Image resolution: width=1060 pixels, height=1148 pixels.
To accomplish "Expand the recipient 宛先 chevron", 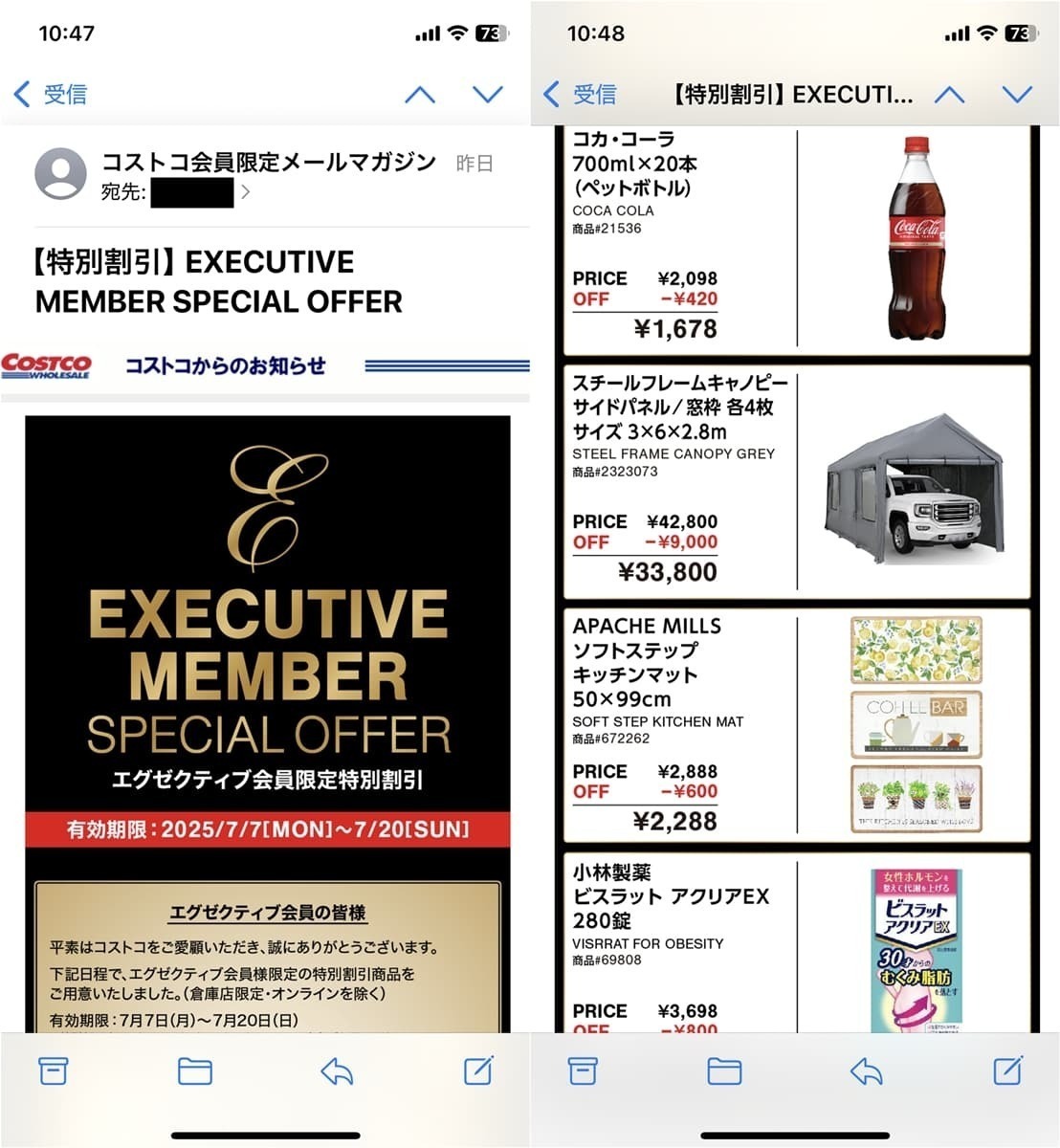I will click(246, 192).
